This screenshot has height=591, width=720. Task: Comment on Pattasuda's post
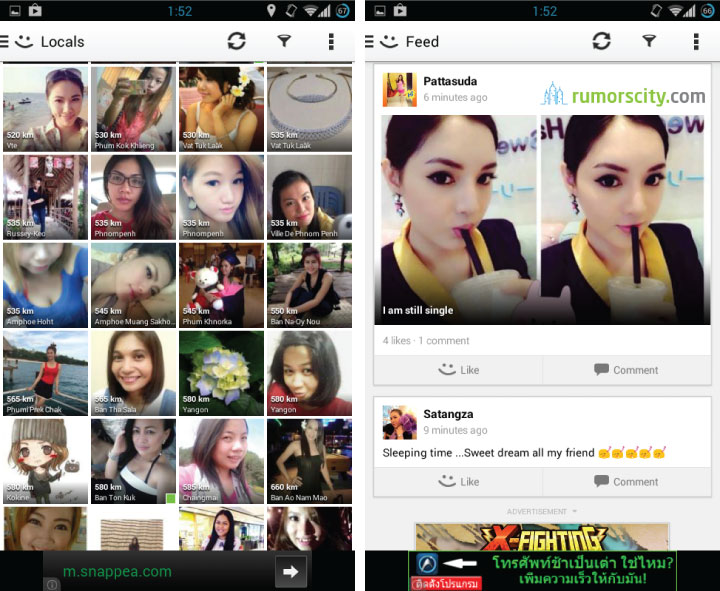pos(627,370)
